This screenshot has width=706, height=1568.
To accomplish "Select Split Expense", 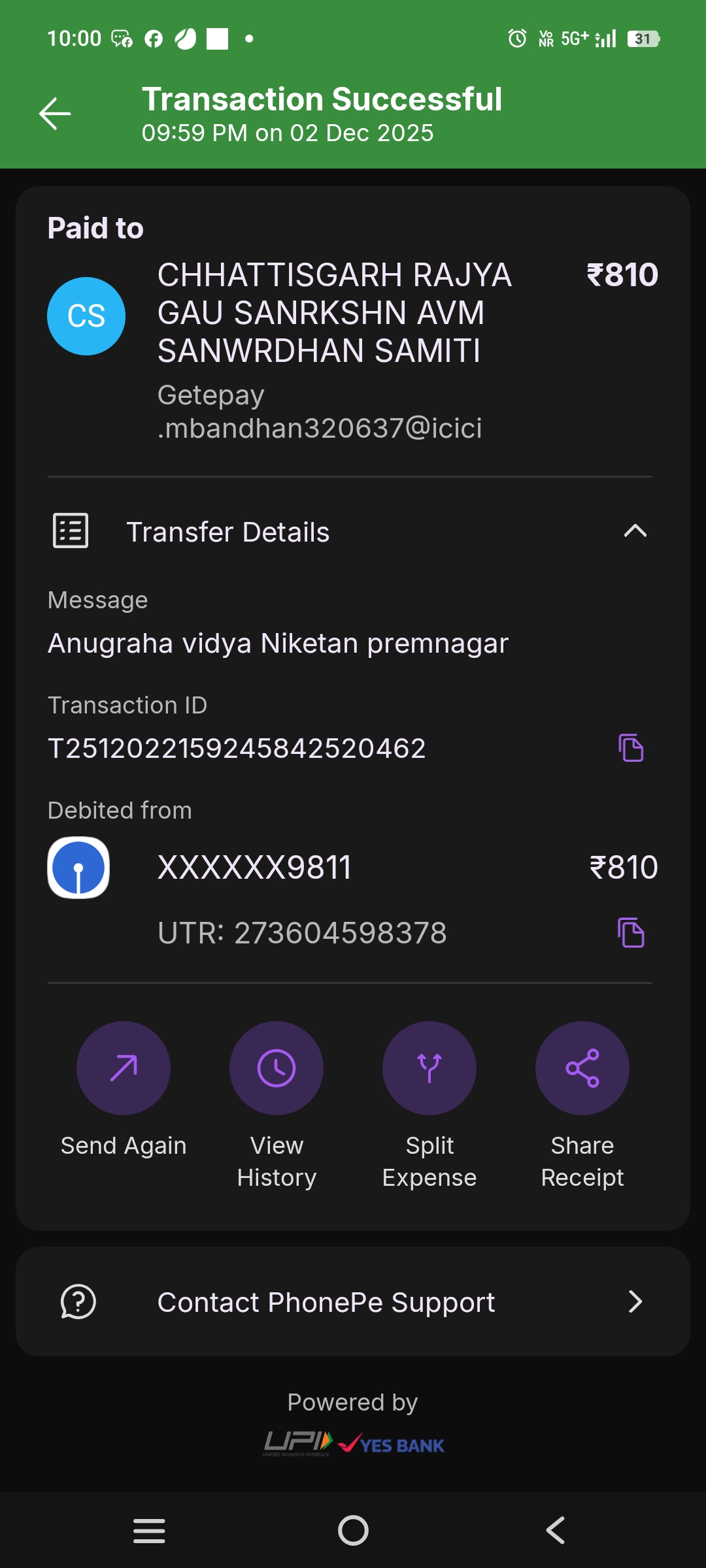I will click(x=429, y=1068).
